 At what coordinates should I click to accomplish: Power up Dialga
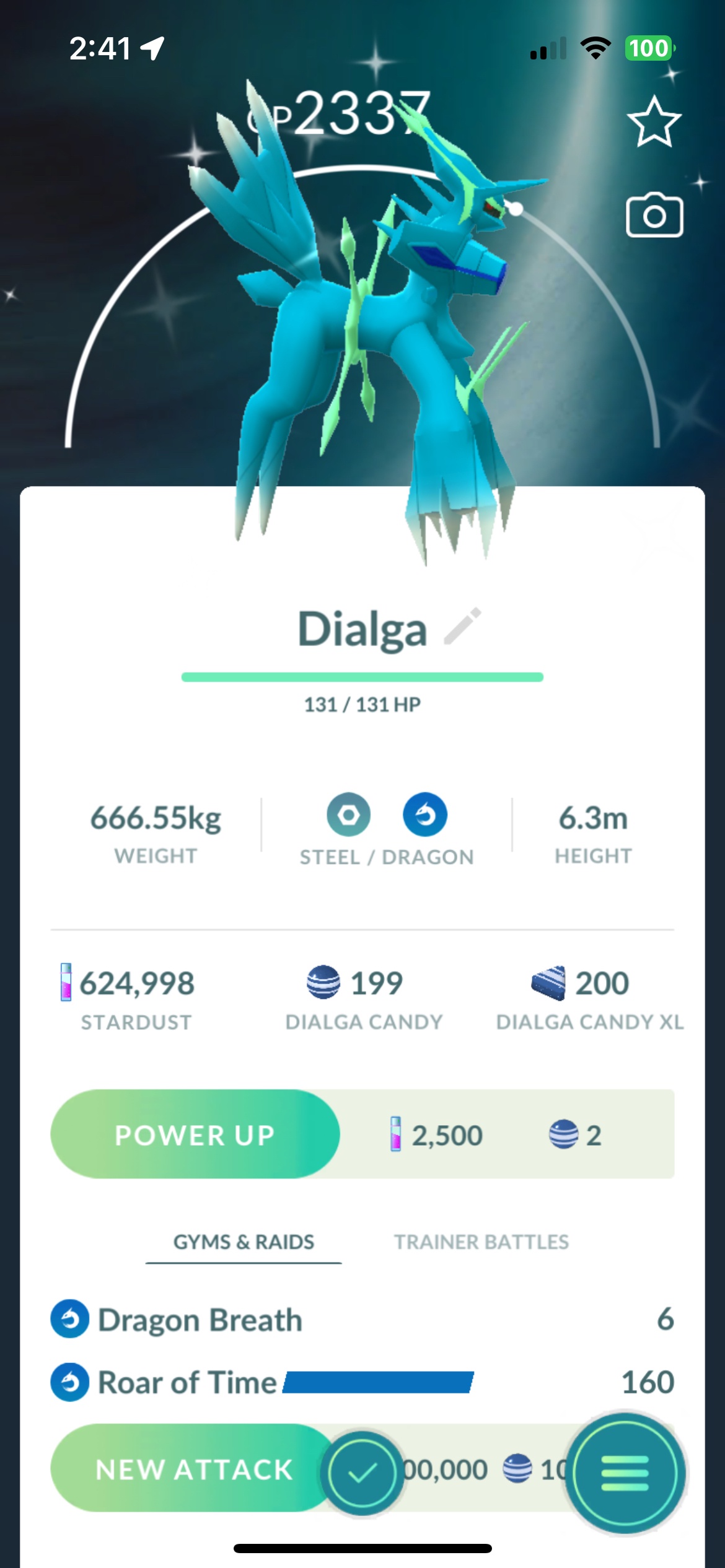click(x=195, y=1134)
